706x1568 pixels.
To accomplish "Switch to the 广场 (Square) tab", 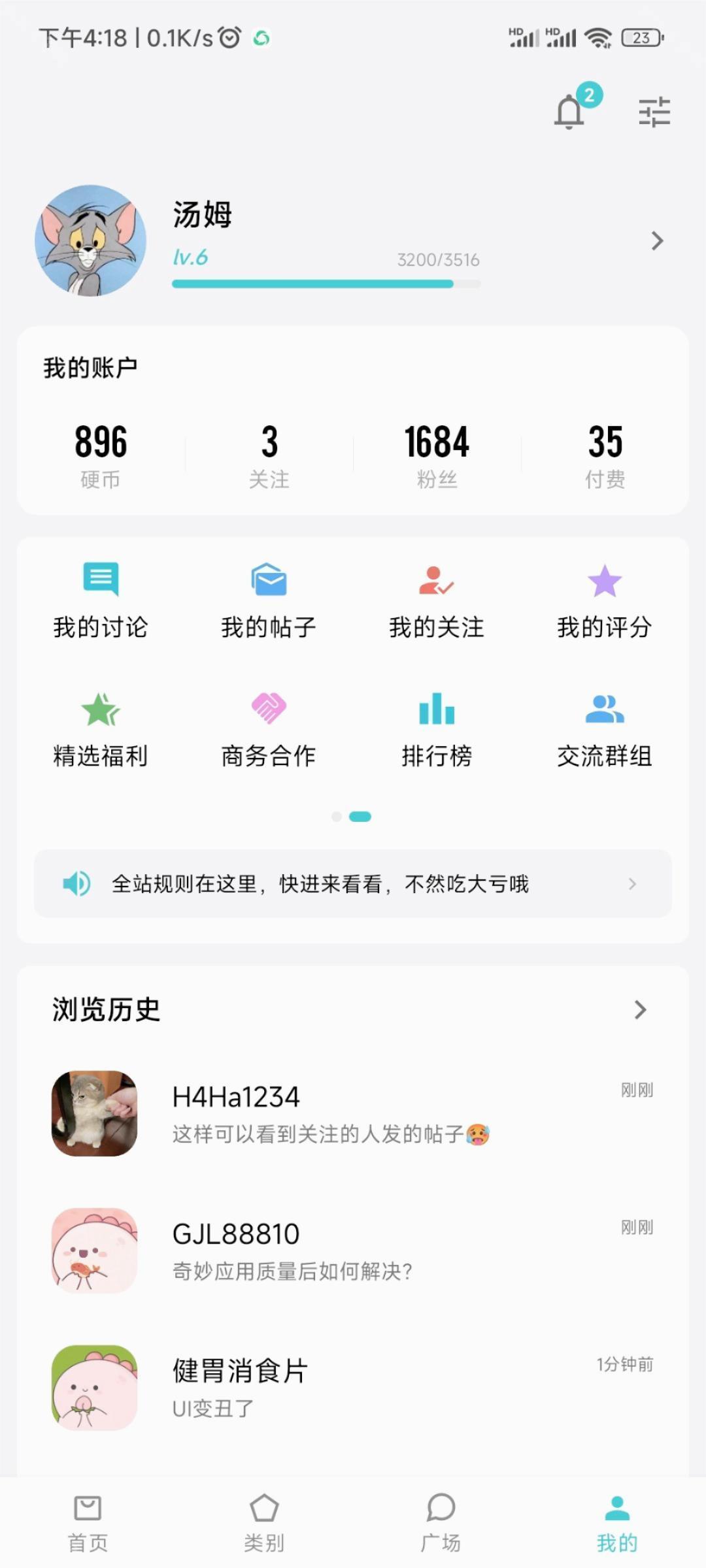I will tap(439, 1522).
